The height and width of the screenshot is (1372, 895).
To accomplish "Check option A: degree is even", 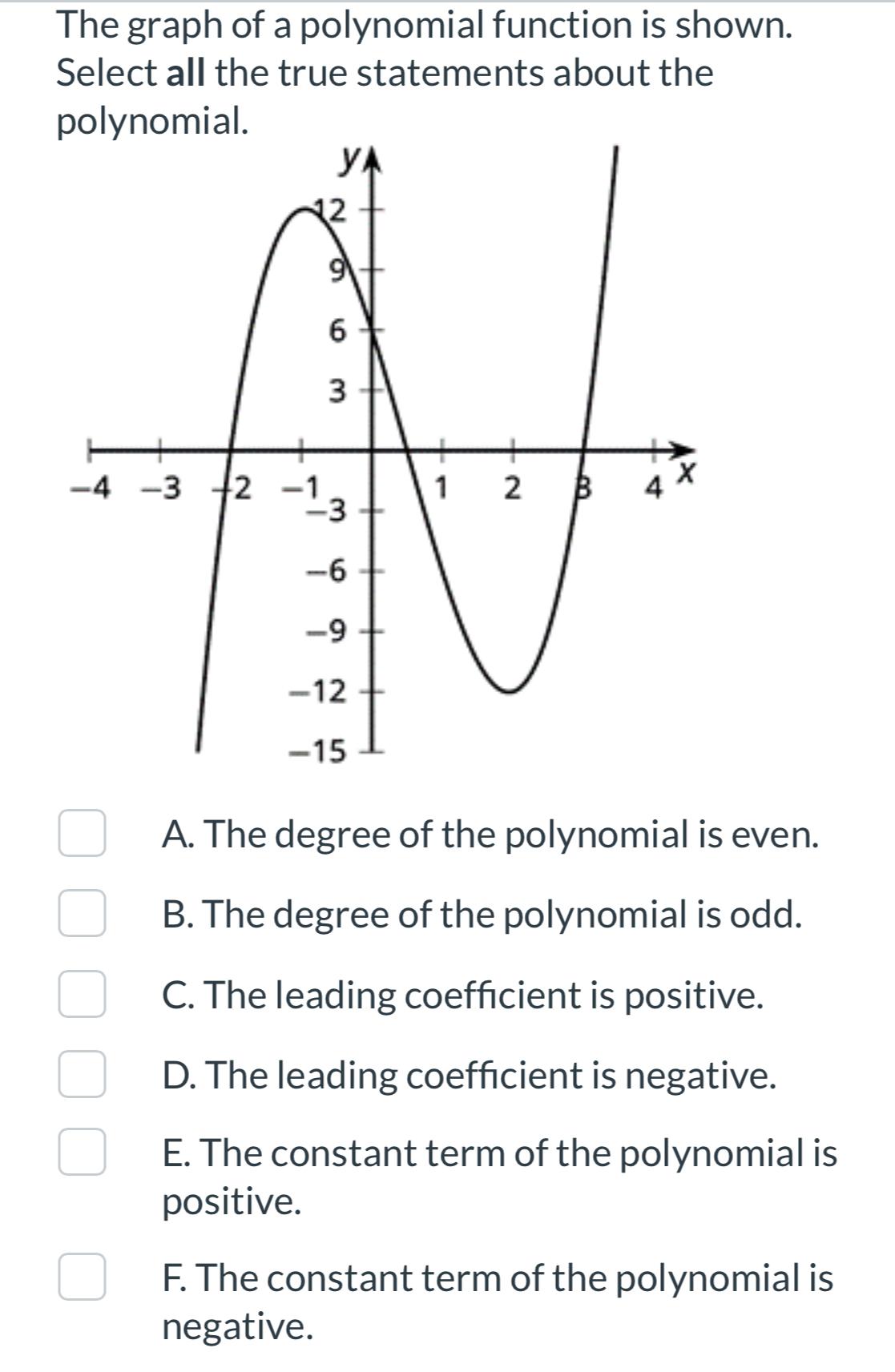I will (81, 833).
